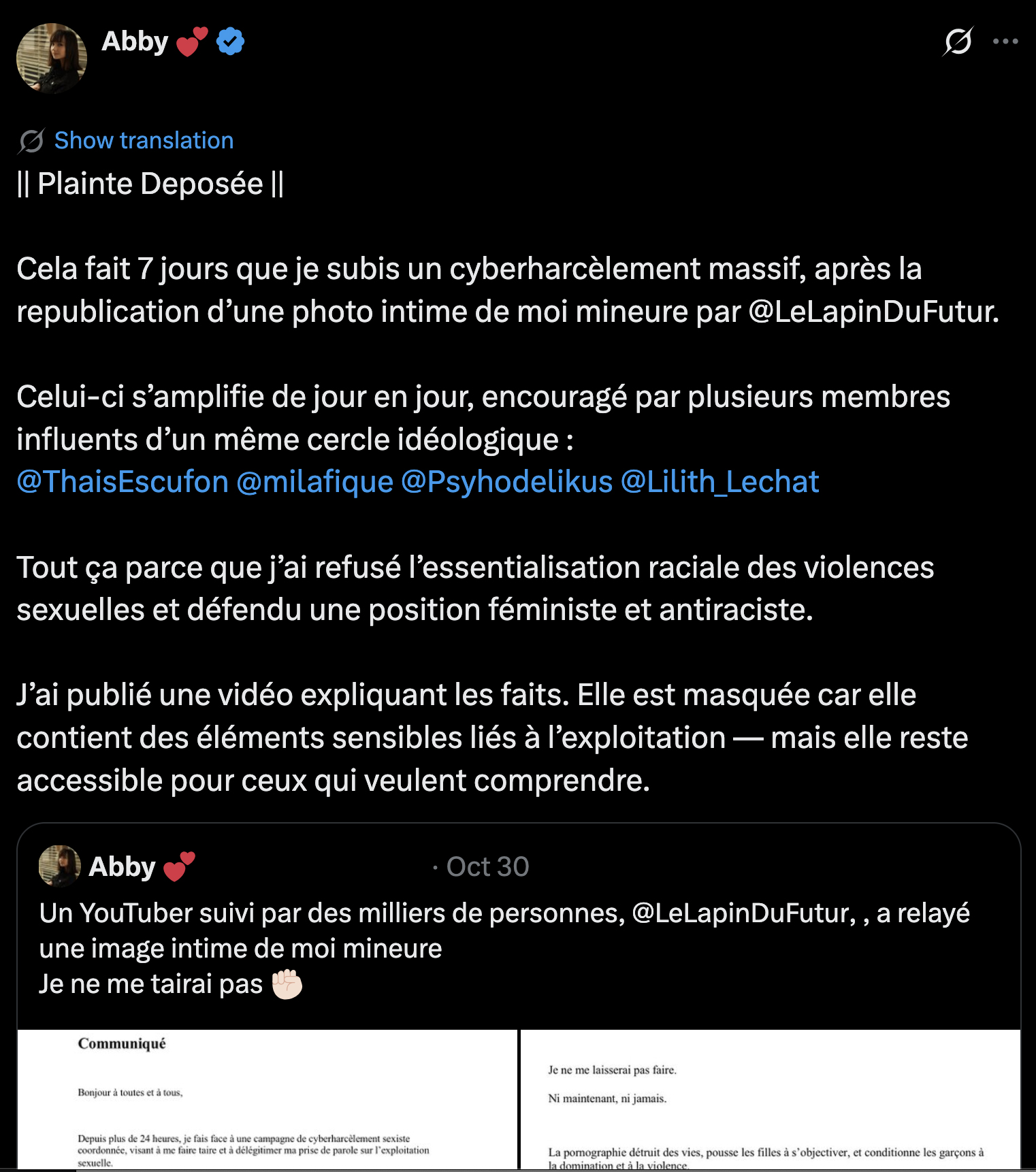This screenshot has width=1036, height=1172.
Task: Tap the Grok icon in the post header
Action: click(958, 42)
